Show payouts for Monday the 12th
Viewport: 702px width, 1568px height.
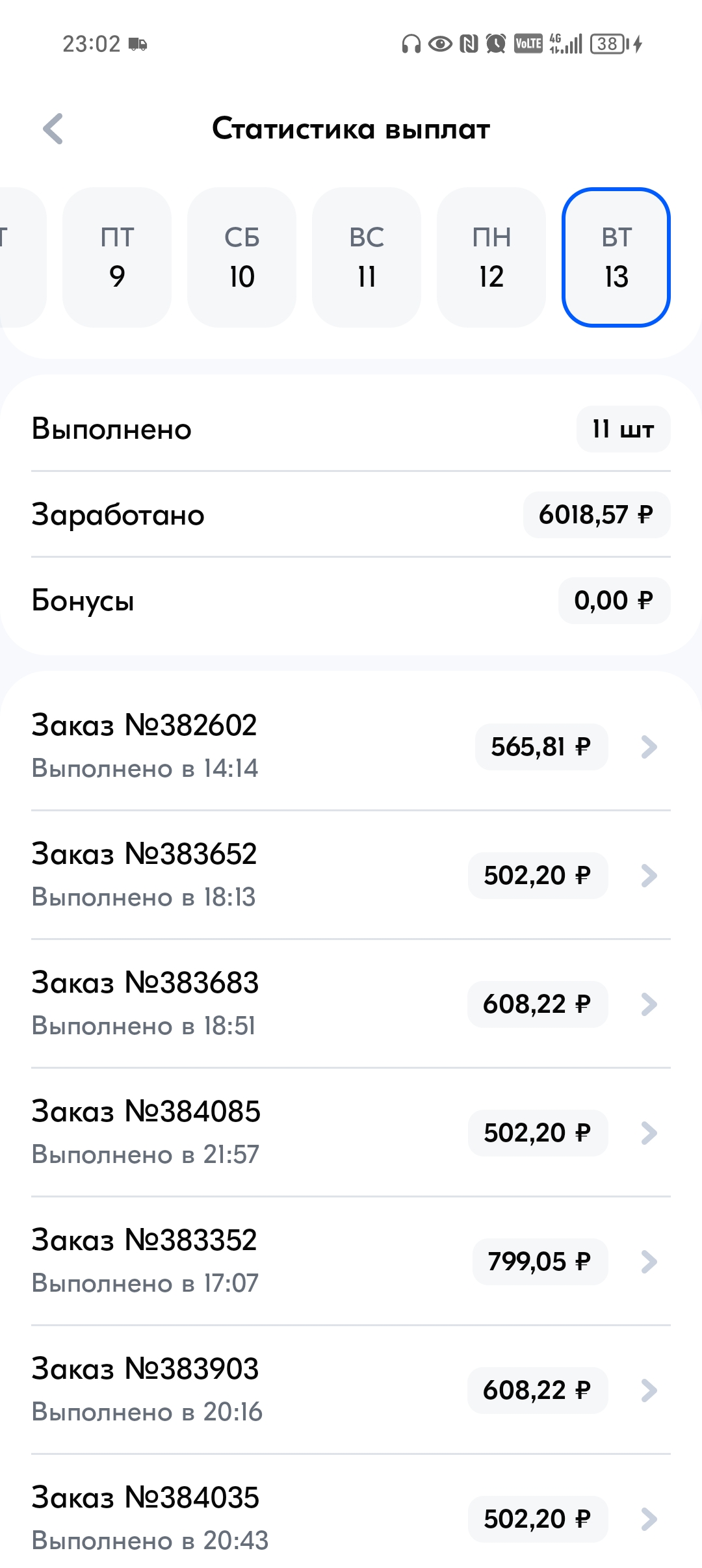(491, 257)
